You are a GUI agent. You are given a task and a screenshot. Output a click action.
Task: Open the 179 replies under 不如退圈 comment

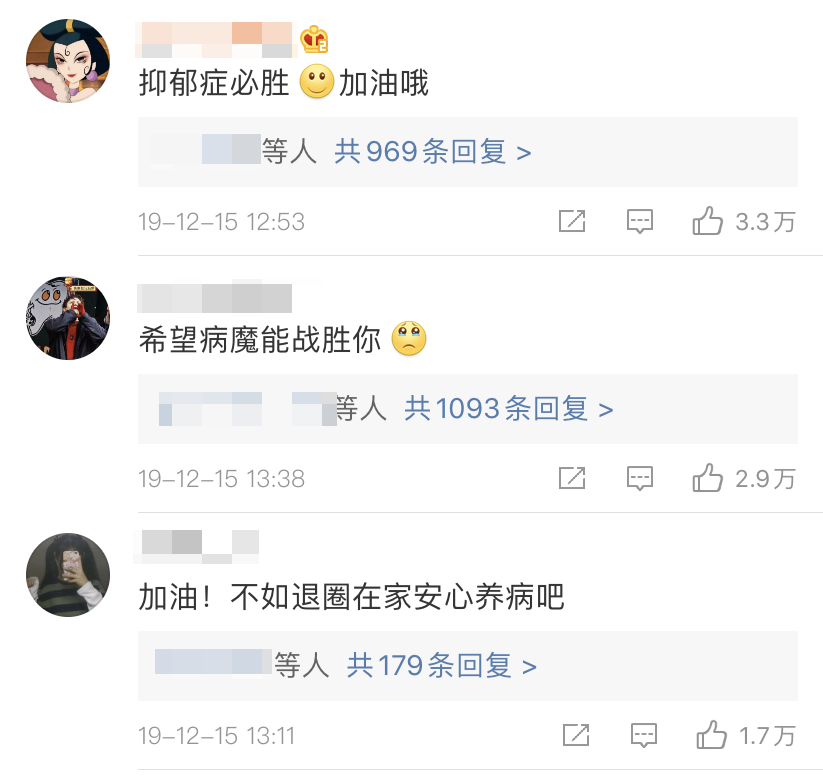click(x=441, y=666)
